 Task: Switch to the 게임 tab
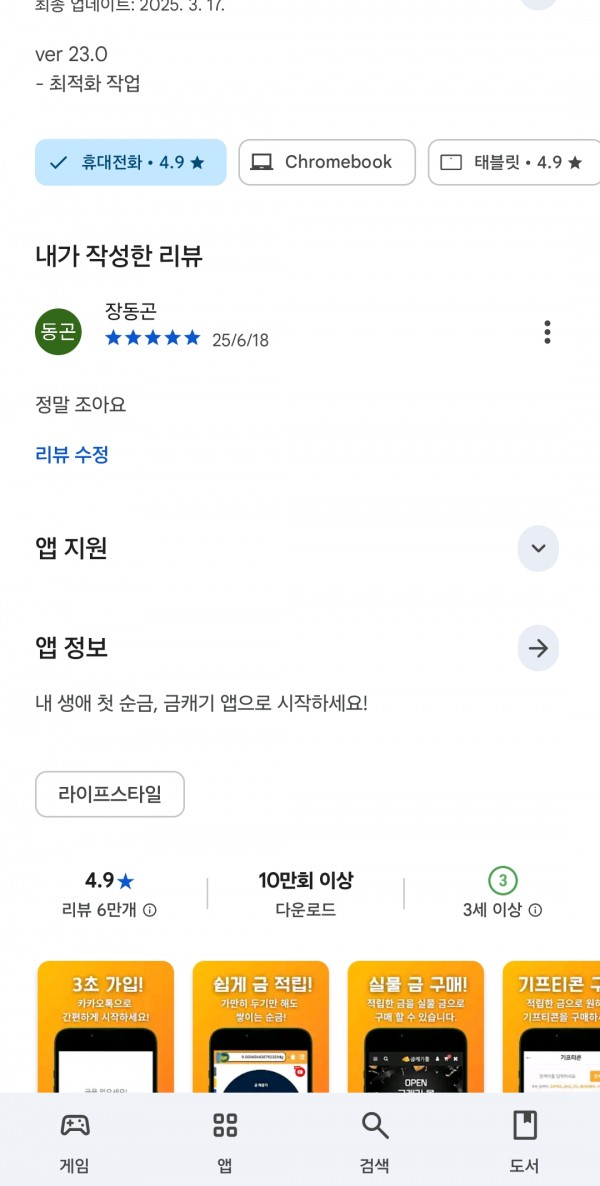pyautogui.click(x=75, y=1141)
